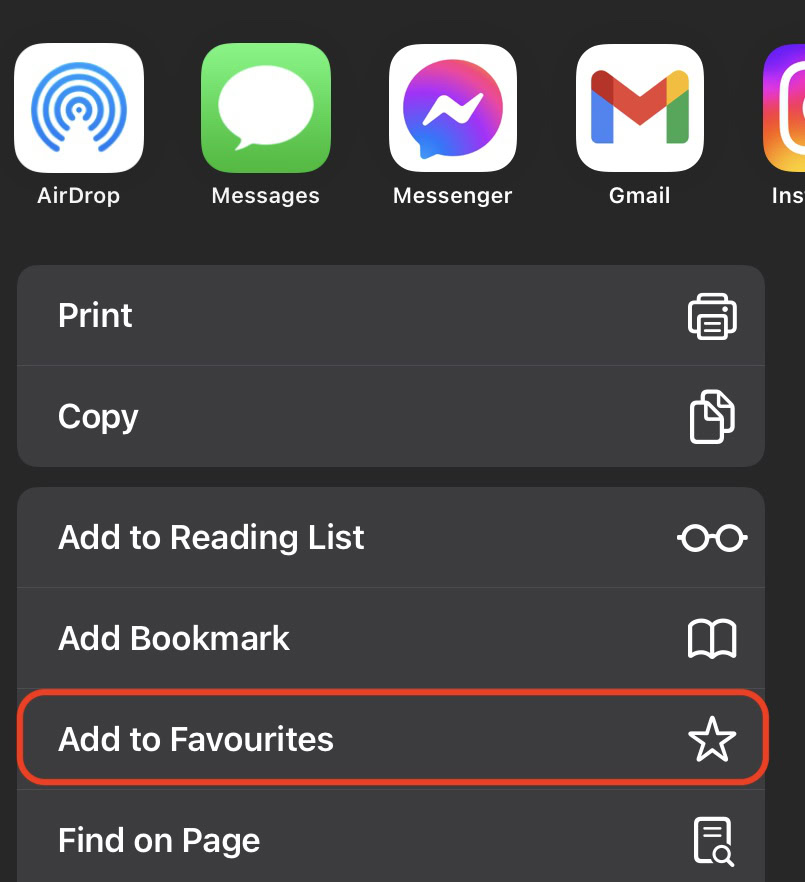
Task: Select the Print option
Action: (390, 316)
